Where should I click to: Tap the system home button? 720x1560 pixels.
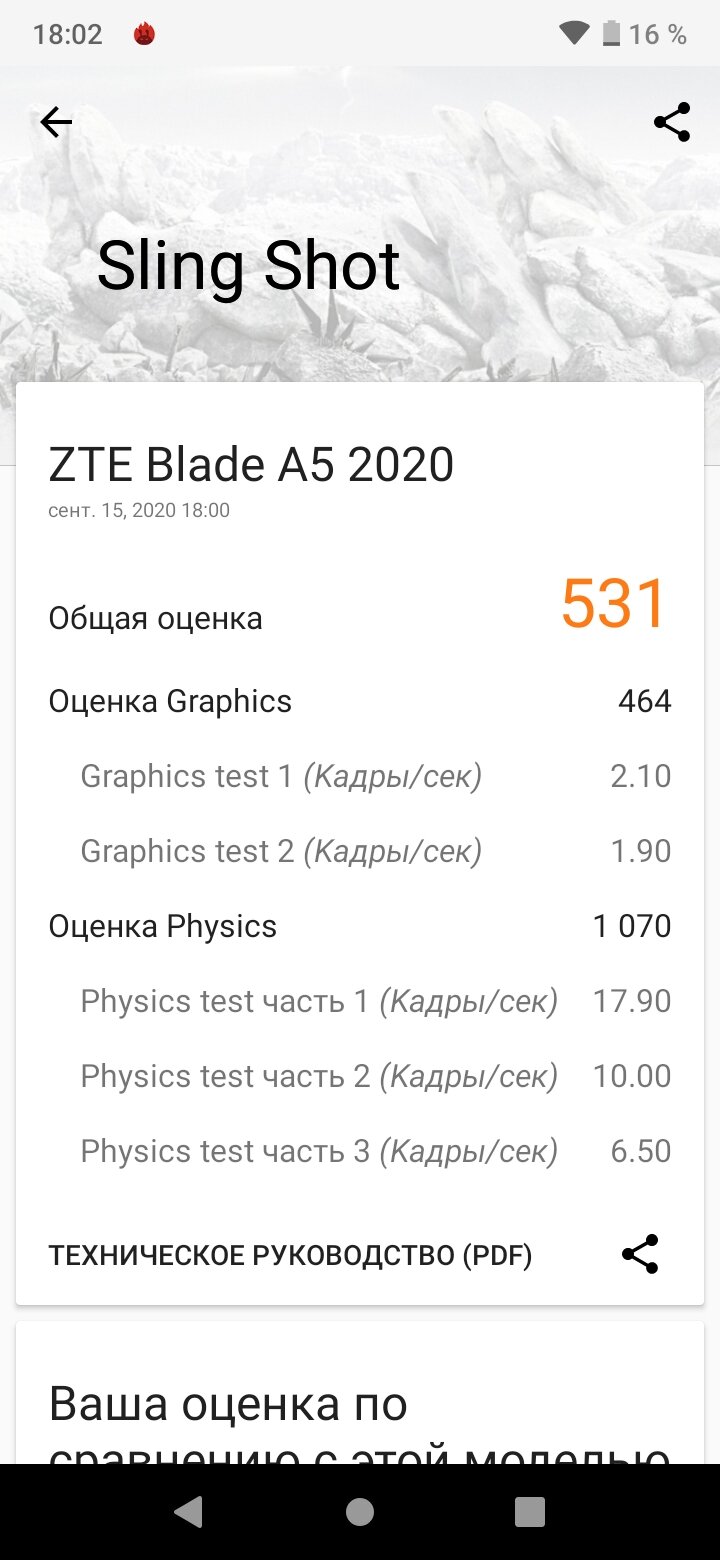(360, 1511)
